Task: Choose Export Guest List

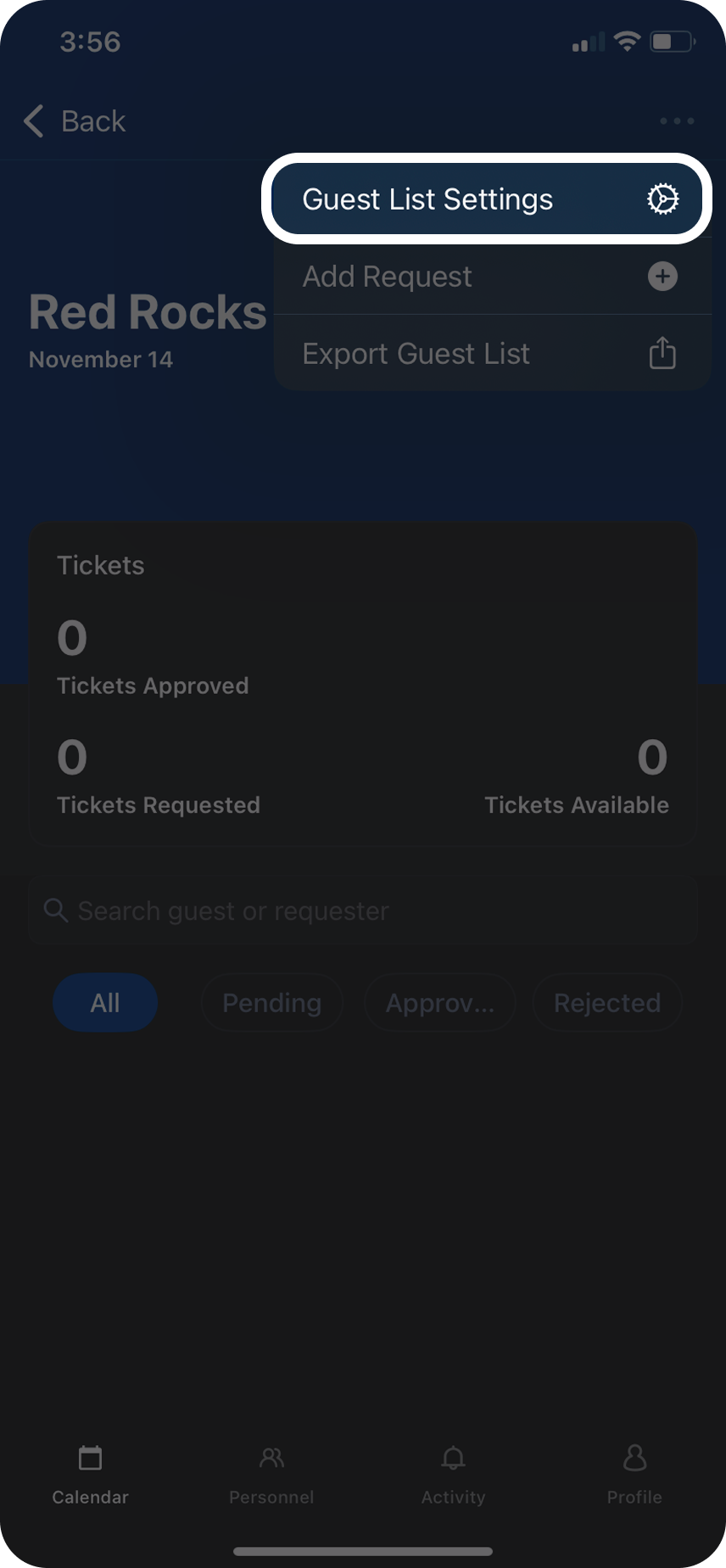Action: click(x=490, y=353)
